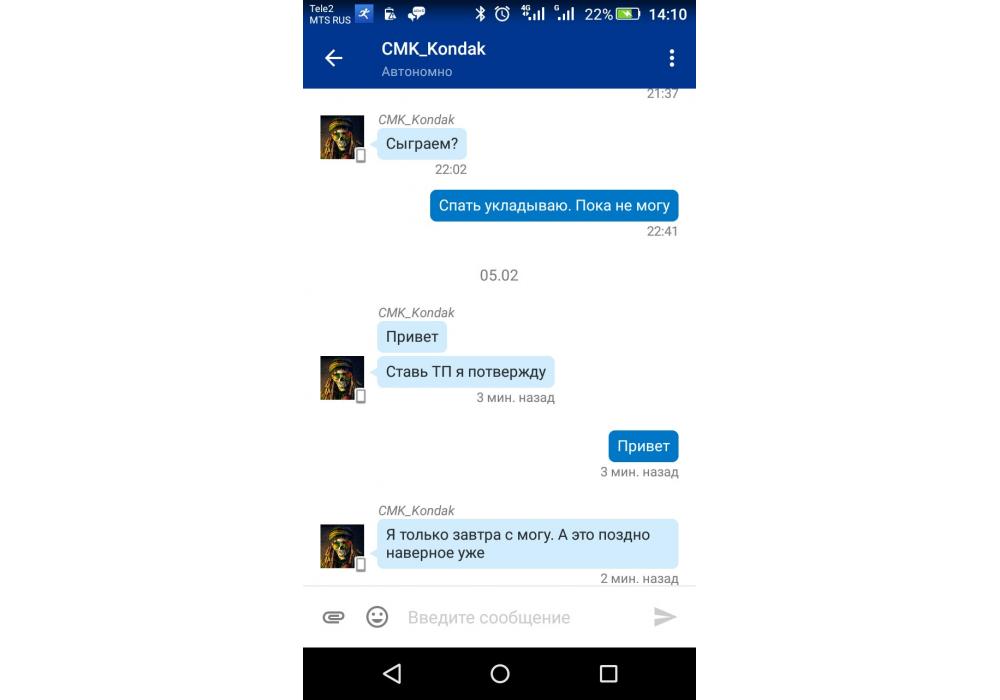Go back using the arrow in header

point(334,58)
